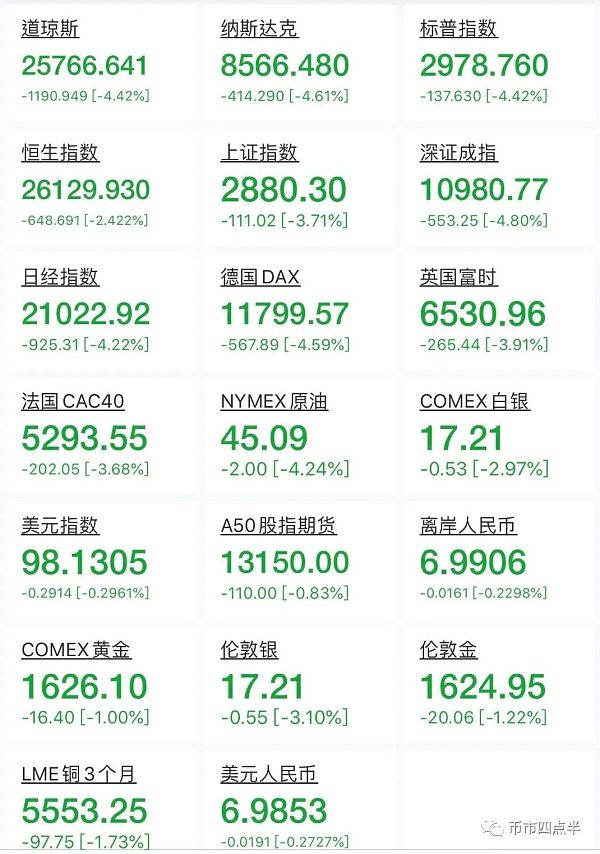
Task: Select the 离岸人民币 rate card
Action: (497, 560)
